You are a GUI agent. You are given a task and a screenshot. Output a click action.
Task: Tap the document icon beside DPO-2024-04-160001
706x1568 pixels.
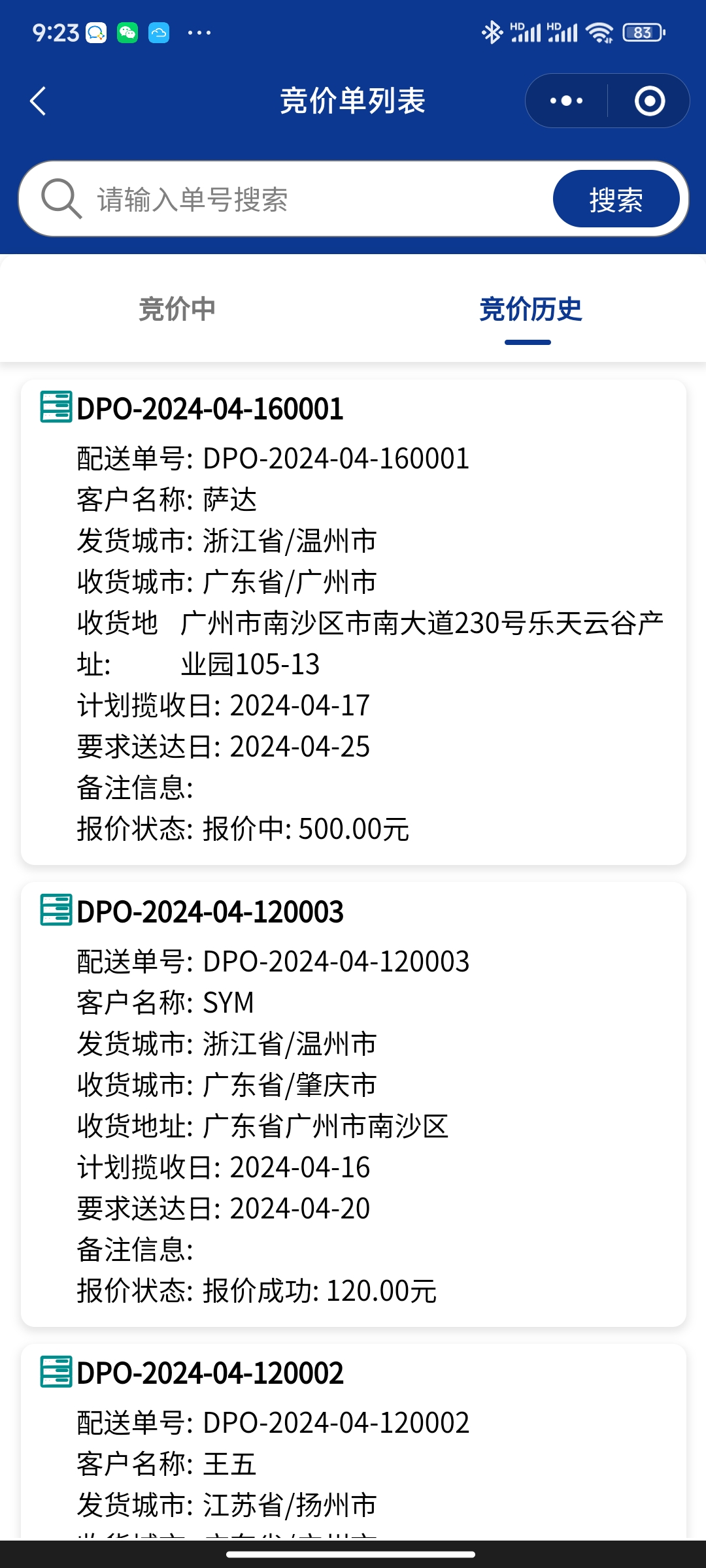point(55,408)
